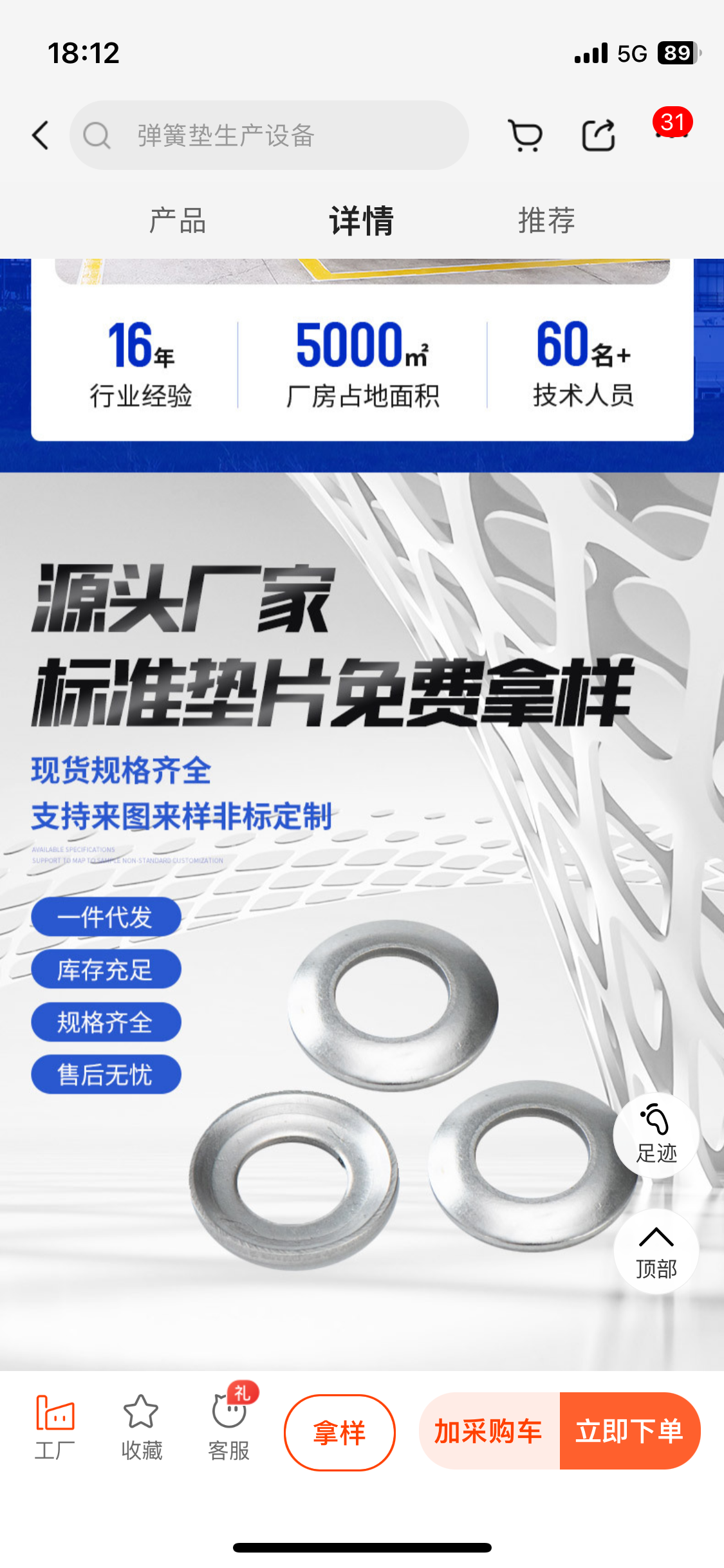This screenshot has height=1568, width=724.
Task: Open the search box for 弹簧垫生产设备
Action: click(269, 135)
